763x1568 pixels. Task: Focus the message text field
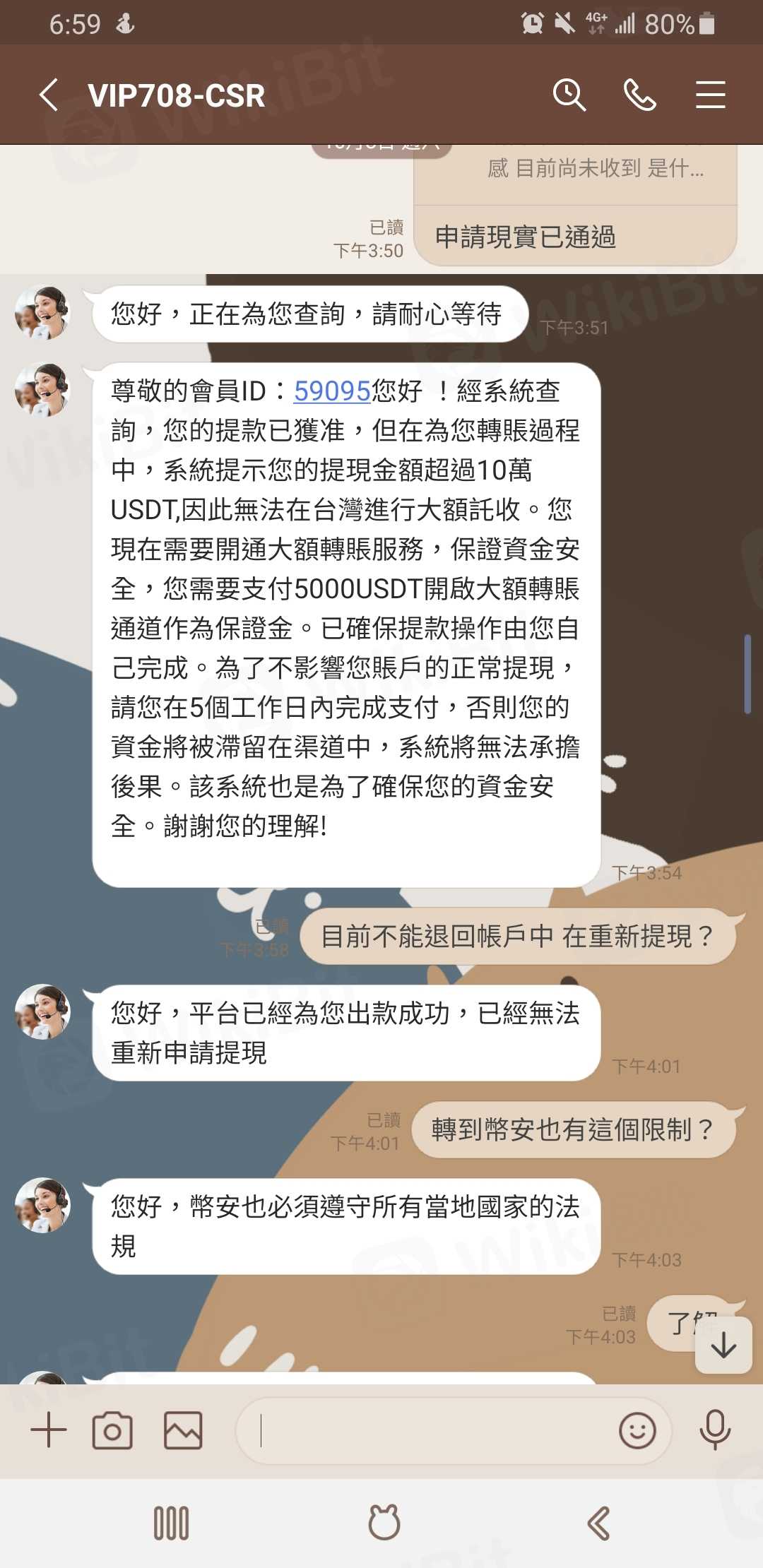click(x=424, y=1430)
